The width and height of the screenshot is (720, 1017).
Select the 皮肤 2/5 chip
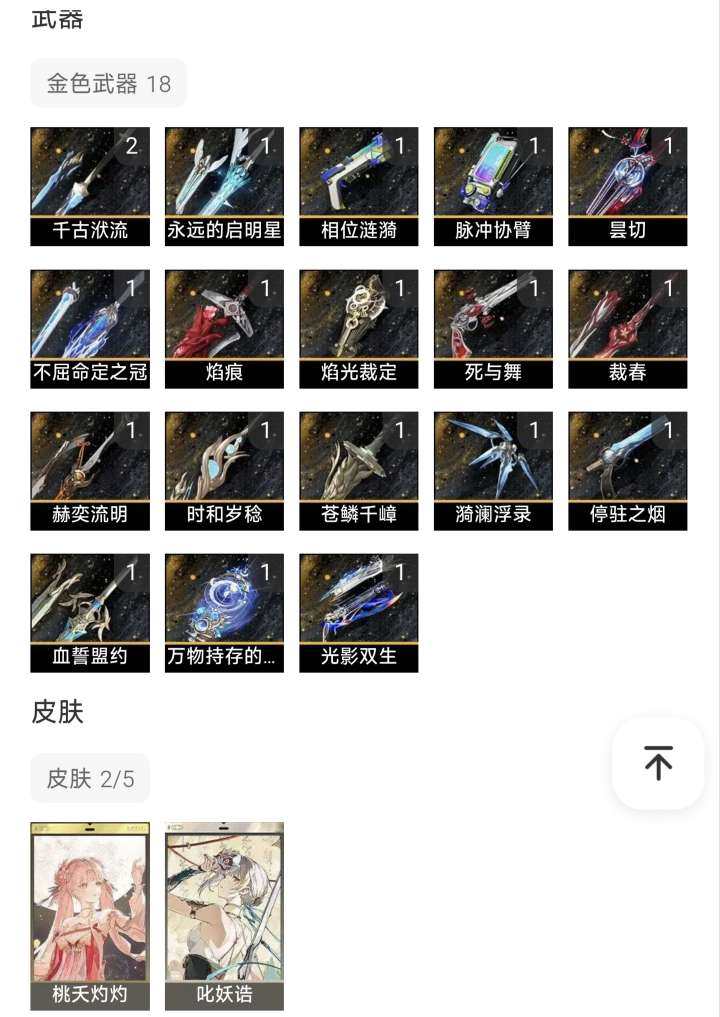point(90,778)
